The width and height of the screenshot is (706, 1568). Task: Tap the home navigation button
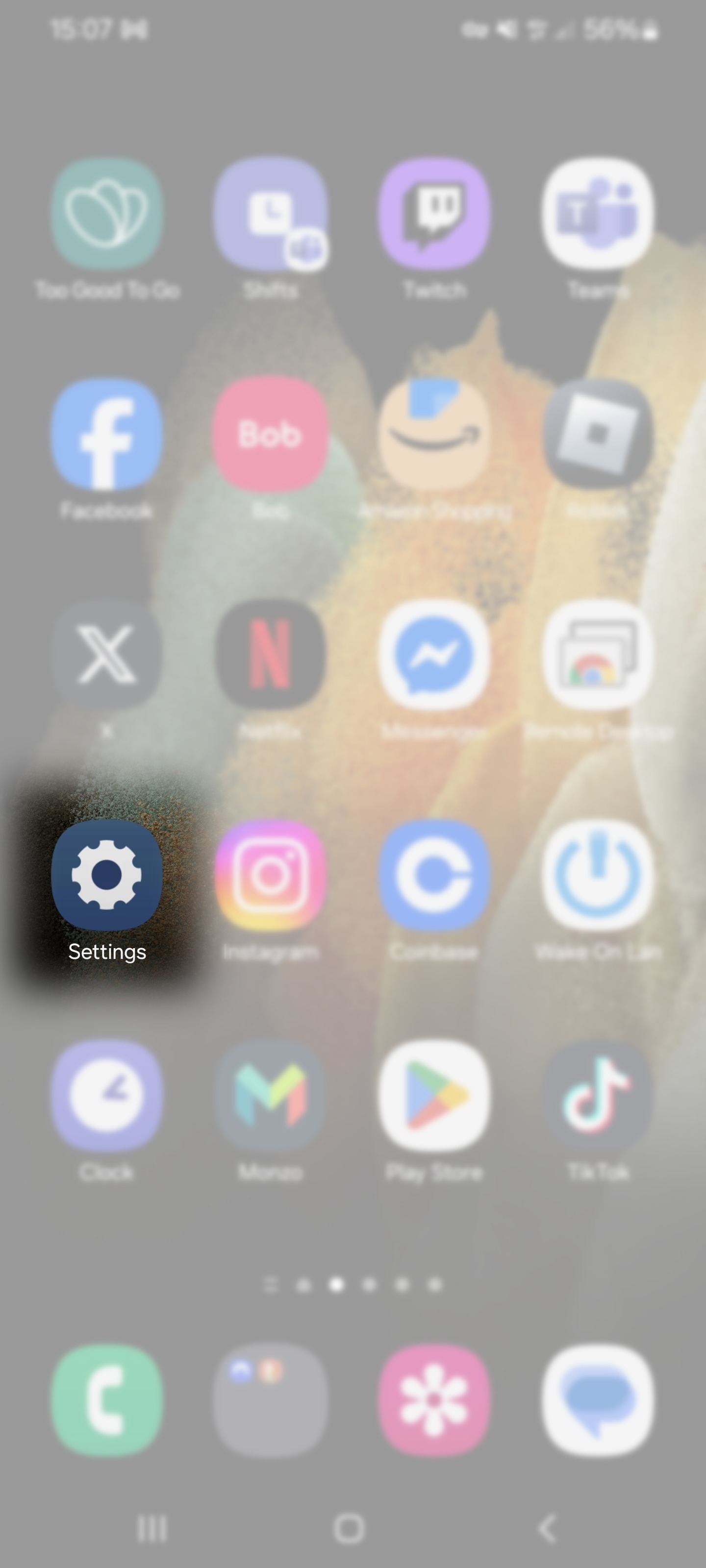[x=350, y=1528]
